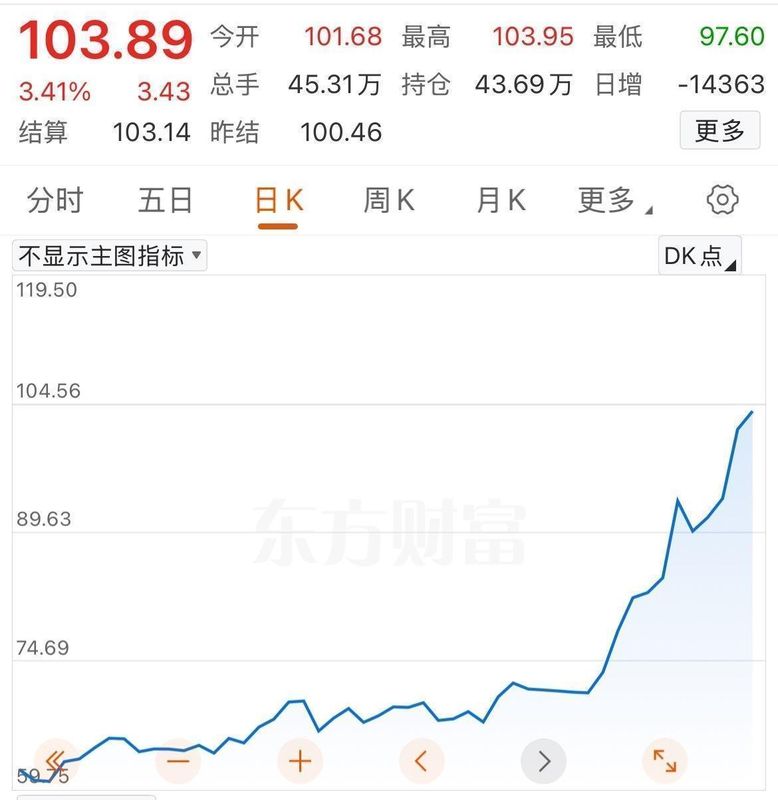
Task: Switch to the 分时 intraday tab
Action: pos(57,200)
